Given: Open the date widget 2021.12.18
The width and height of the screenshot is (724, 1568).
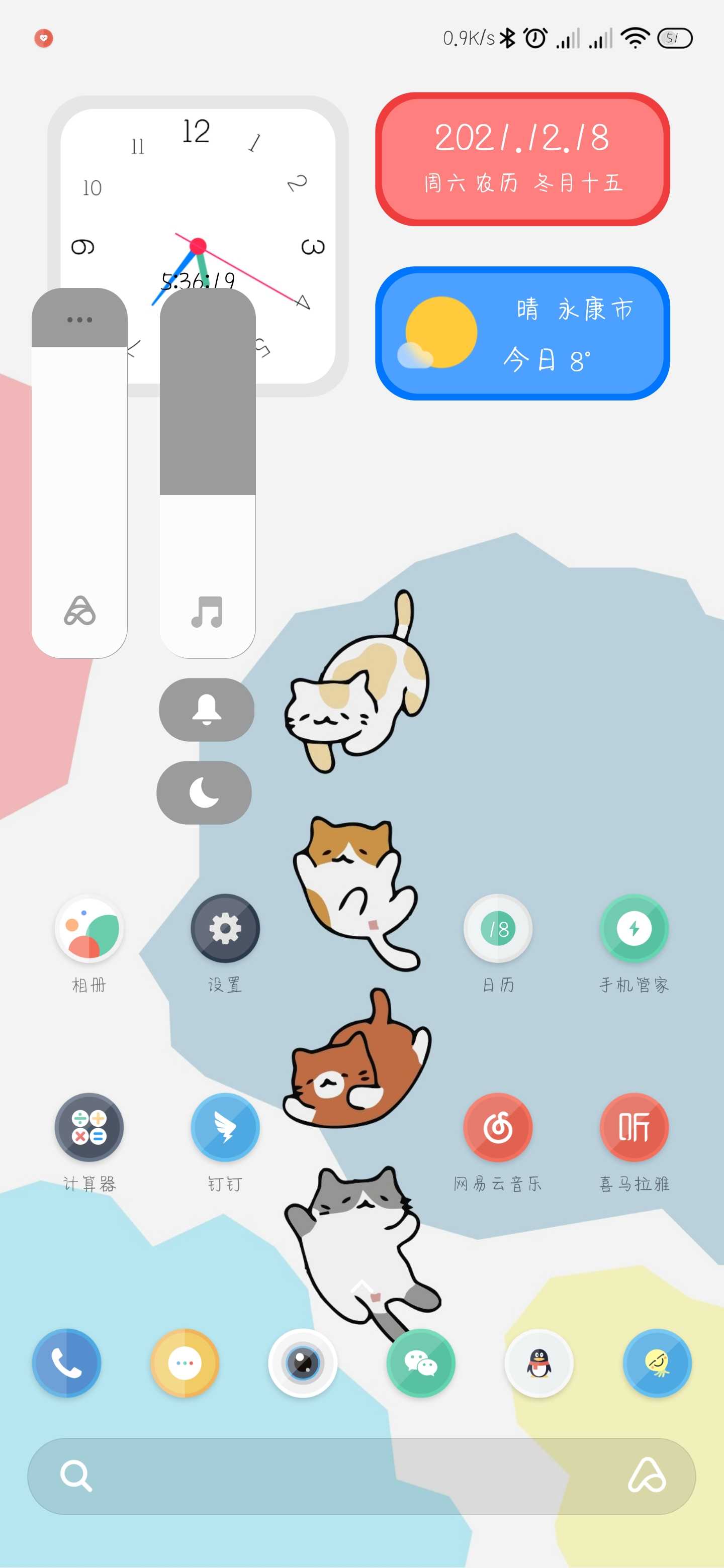Looking at the screenshot, I should (522, 159).
